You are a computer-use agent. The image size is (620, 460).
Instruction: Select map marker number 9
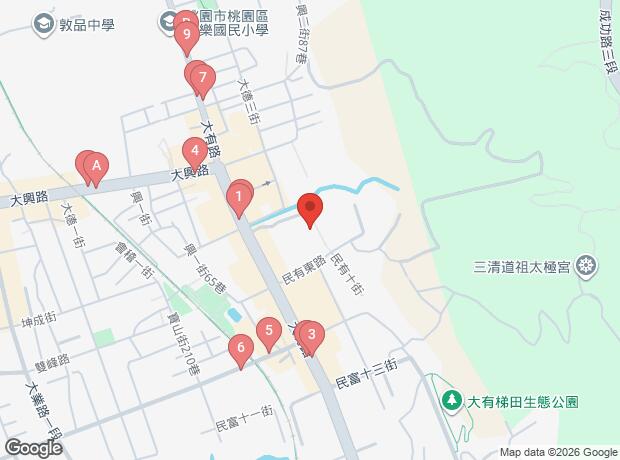(187, 37)
